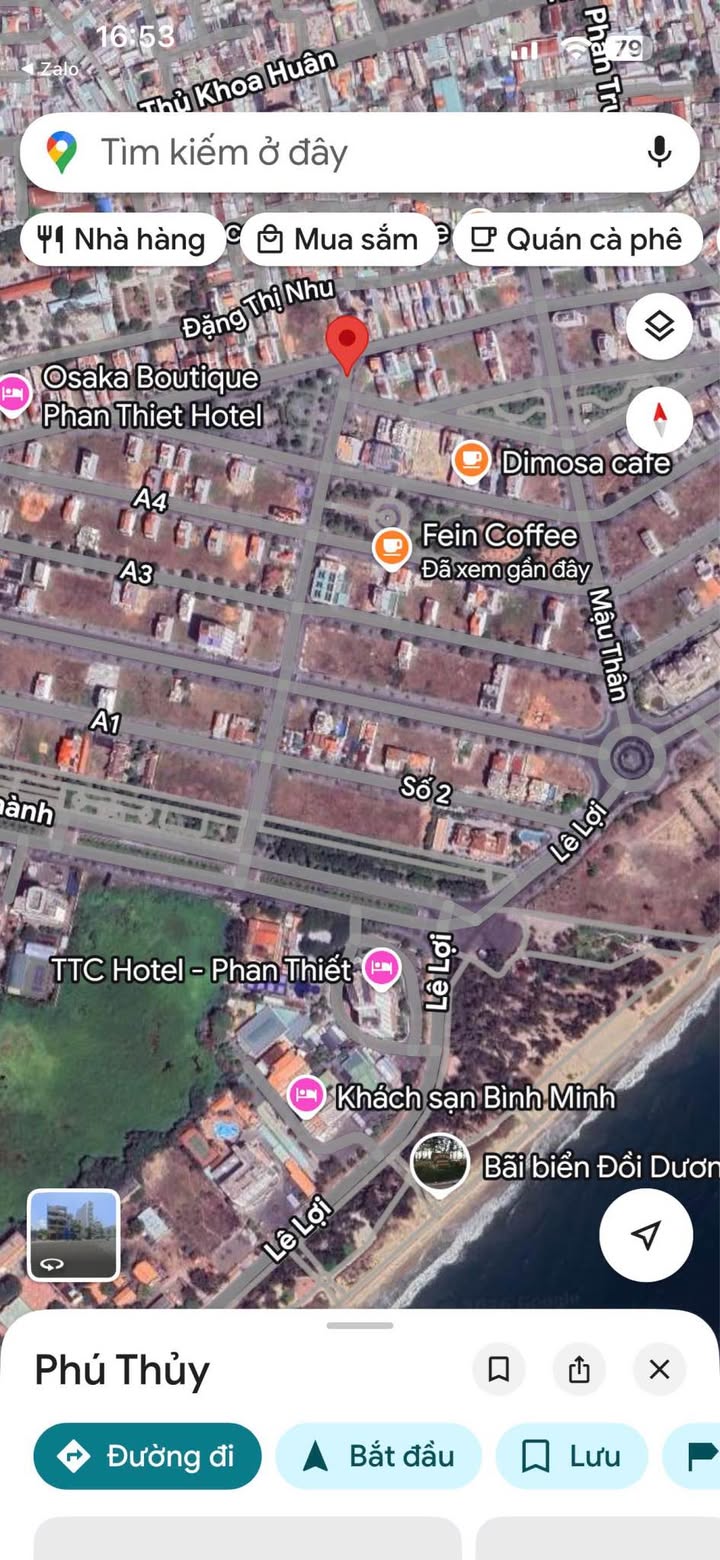Image resolution: width=720 pixels, height=1560 pixels.
Task: Open the "Tìm kiếm ở đây" search box
Action: (x=340, y=153)
